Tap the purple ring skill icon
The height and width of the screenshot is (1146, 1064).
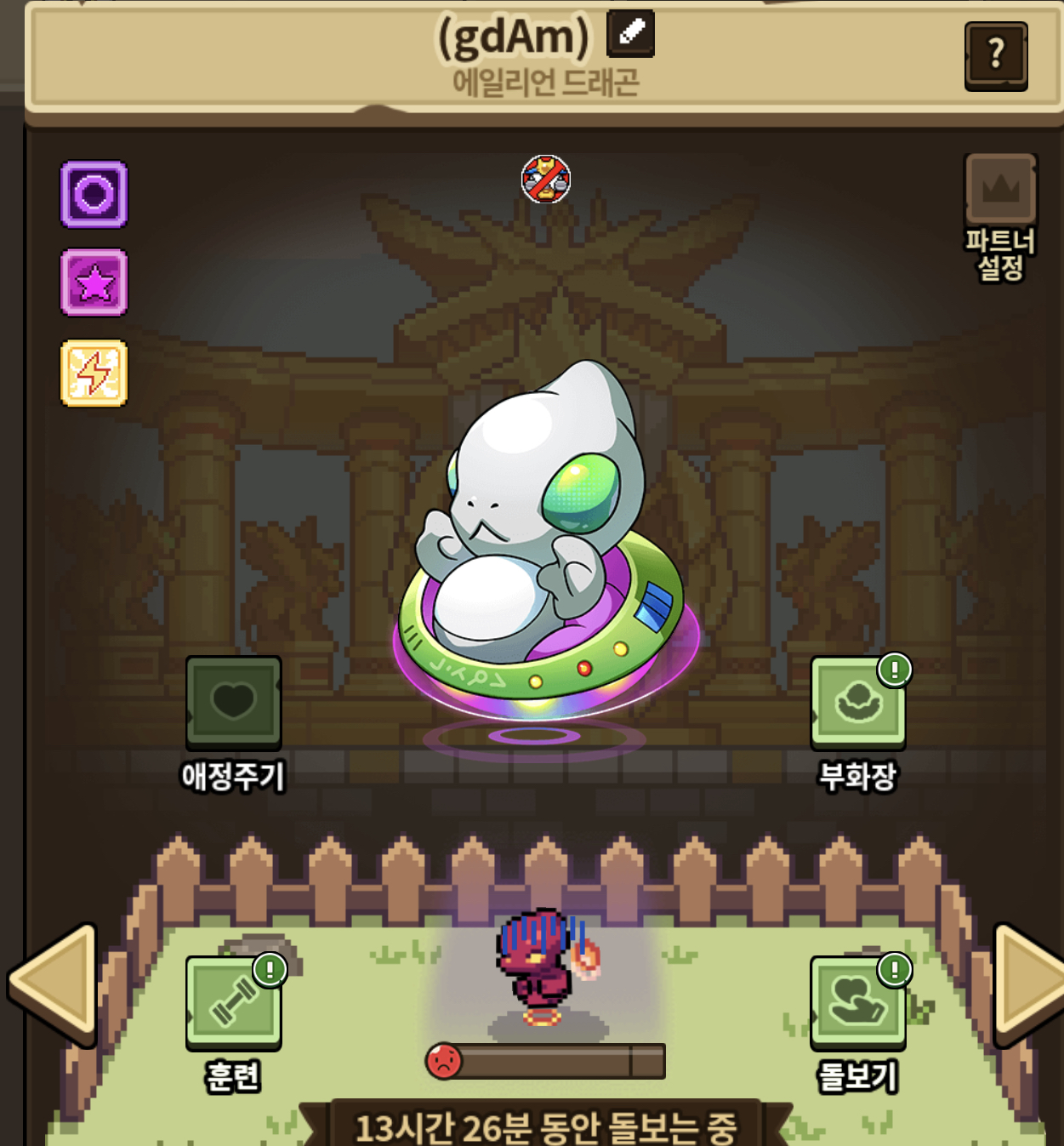(94, 195)
